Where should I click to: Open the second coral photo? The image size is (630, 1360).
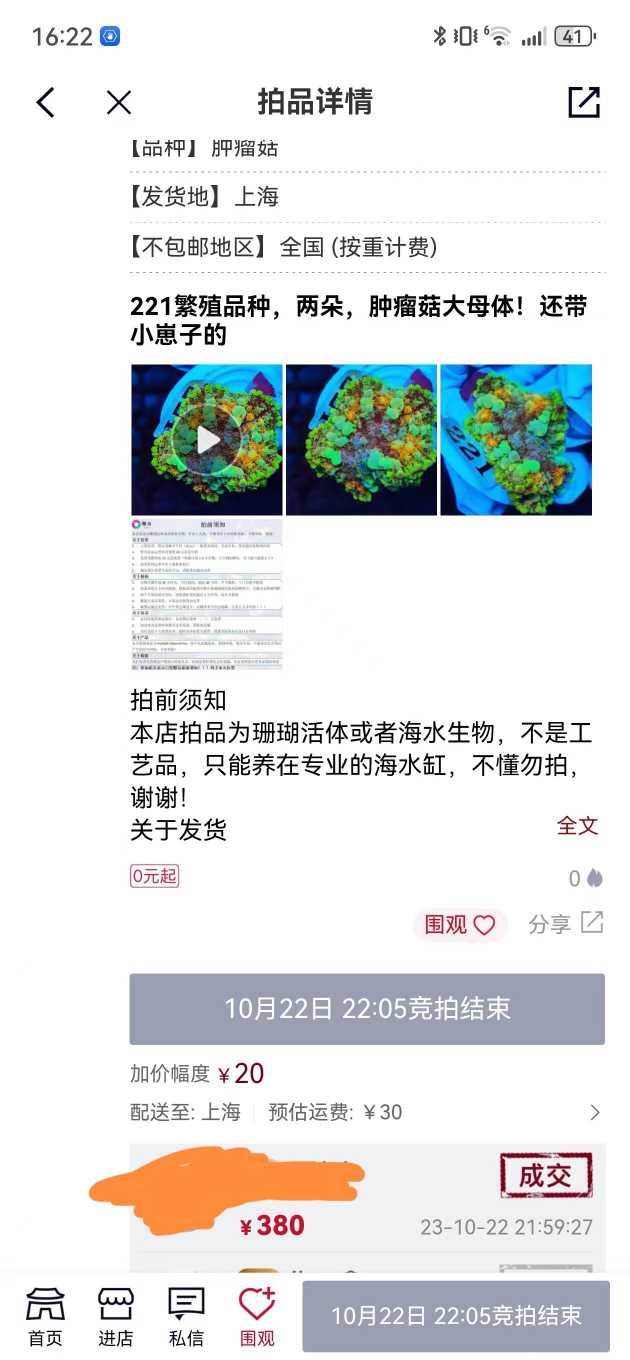click(x=361, y=440)
